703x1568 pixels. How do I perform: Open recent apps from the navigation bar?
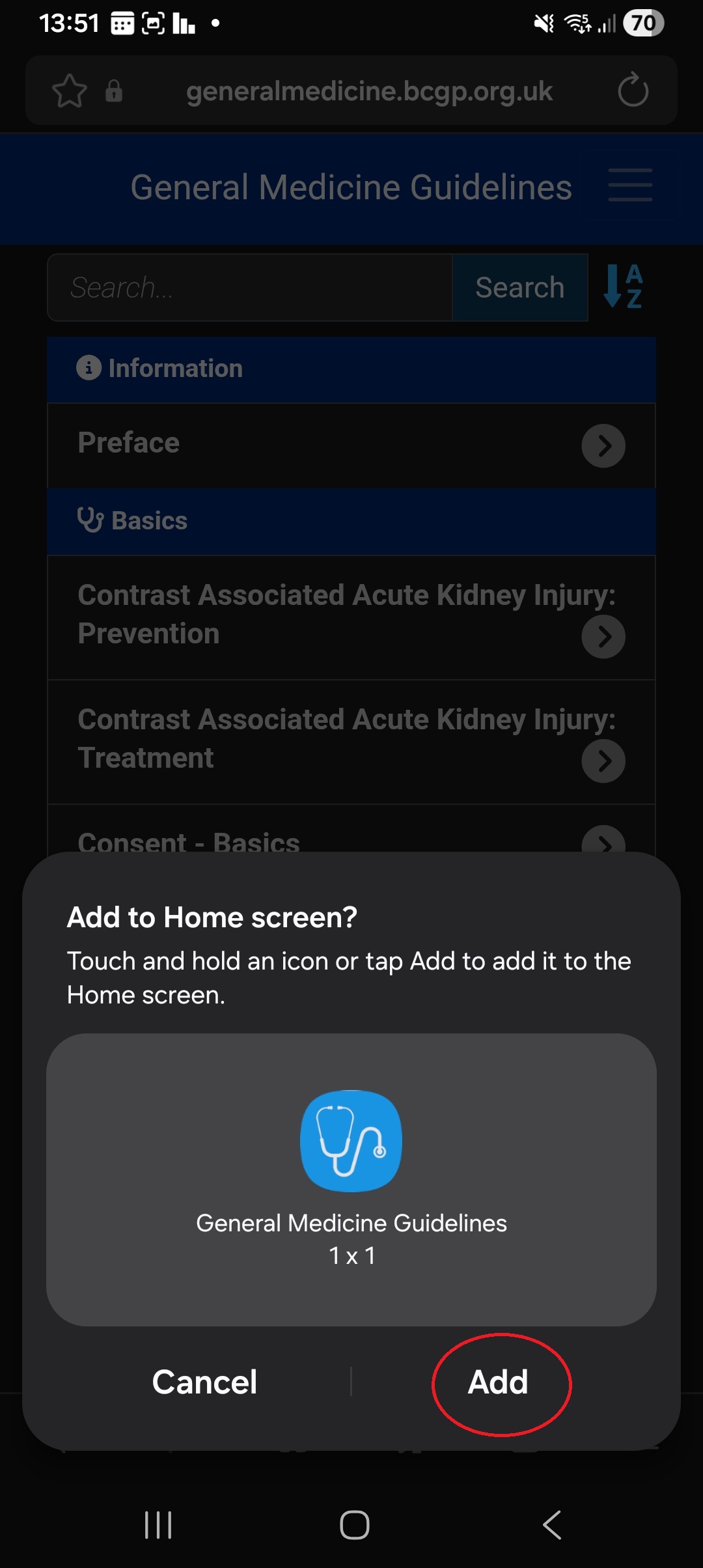click(x=158, y=1524)
